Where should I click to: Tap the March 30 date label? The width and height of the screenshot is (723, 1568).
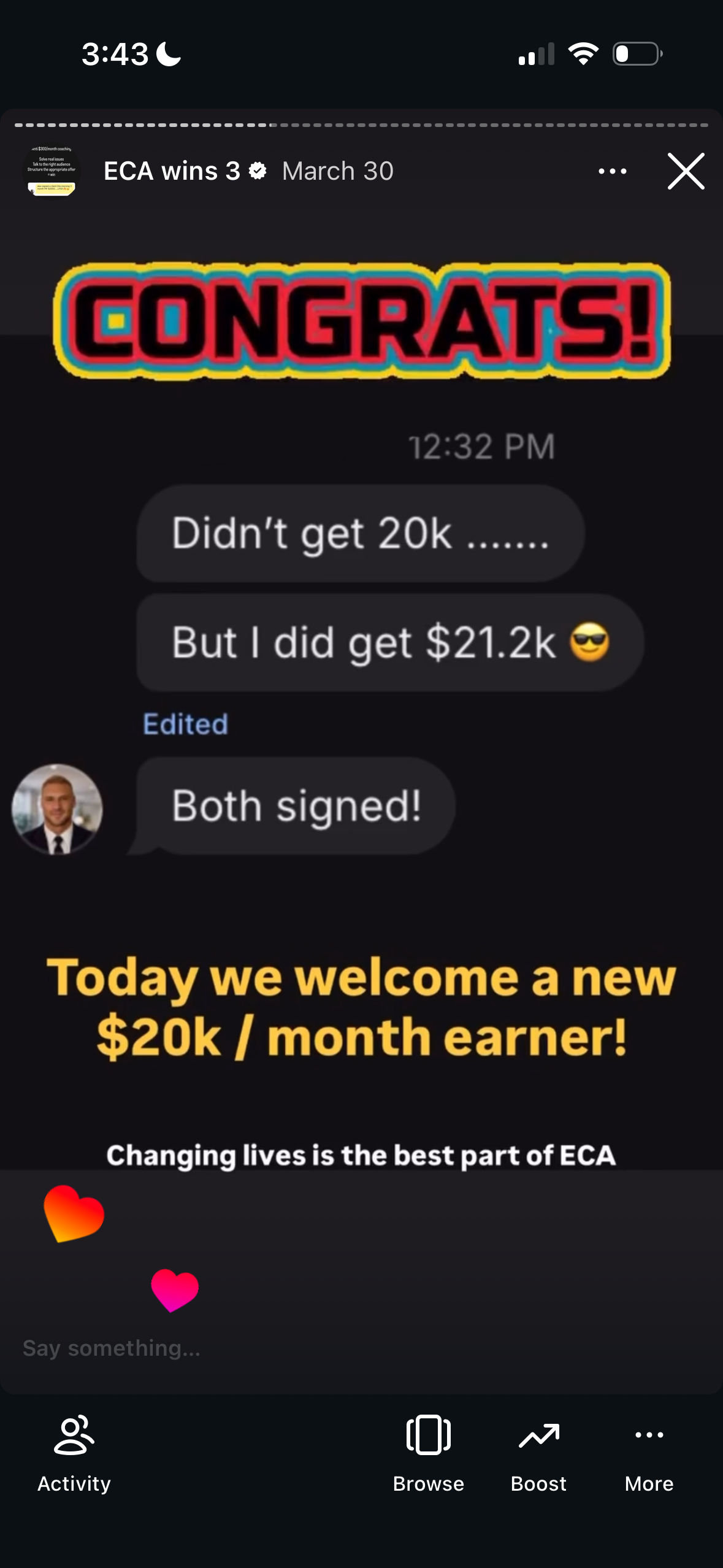pyautogui.click(x=337, y=171)
